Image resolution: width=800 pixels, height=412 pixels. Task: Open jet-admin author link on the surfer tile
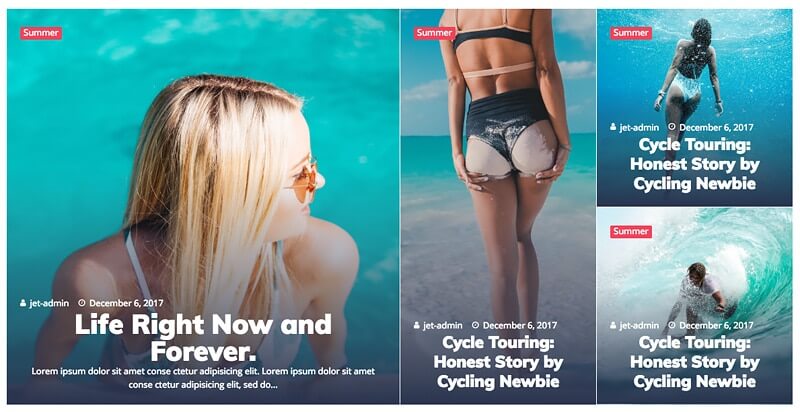coord(639,325)
